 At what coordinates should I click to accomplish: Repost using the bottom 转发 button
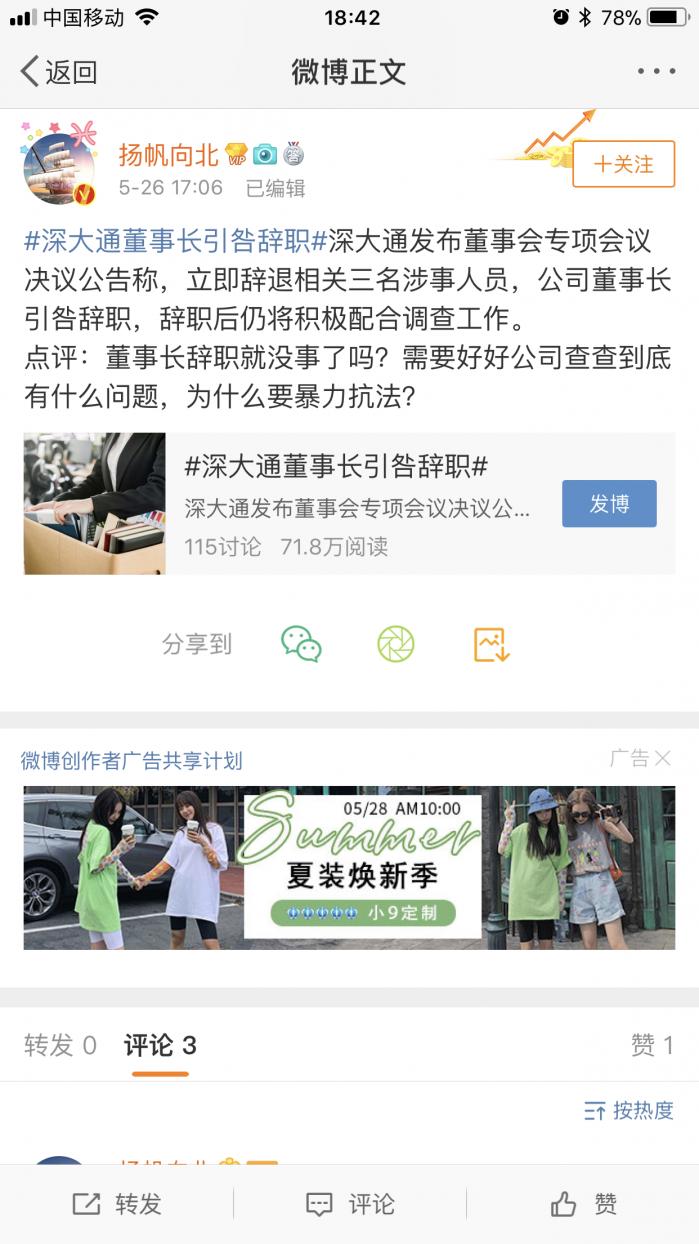pos(117,1204)
